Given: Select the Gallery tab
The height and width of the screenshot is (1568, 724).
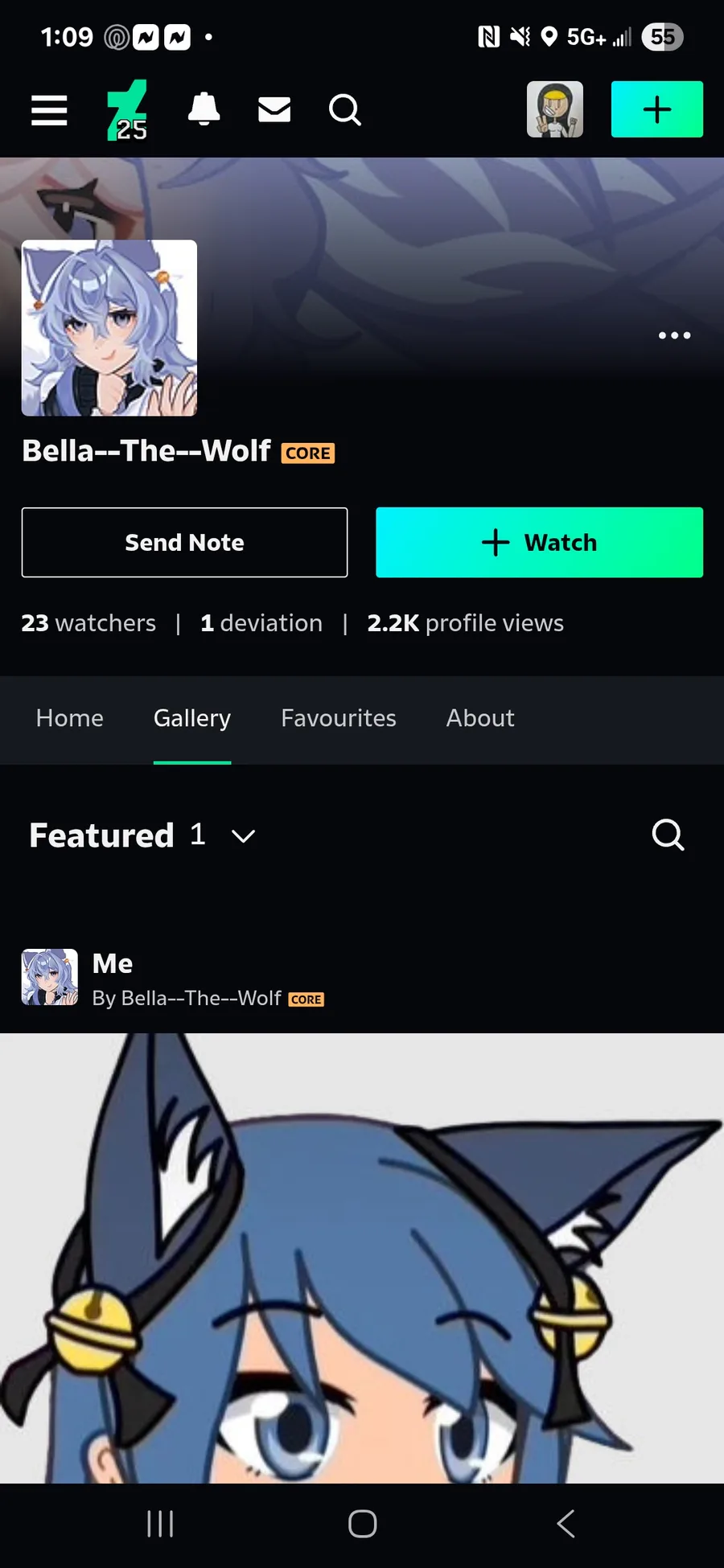Looking at the screenshot, I should point(192,718).
